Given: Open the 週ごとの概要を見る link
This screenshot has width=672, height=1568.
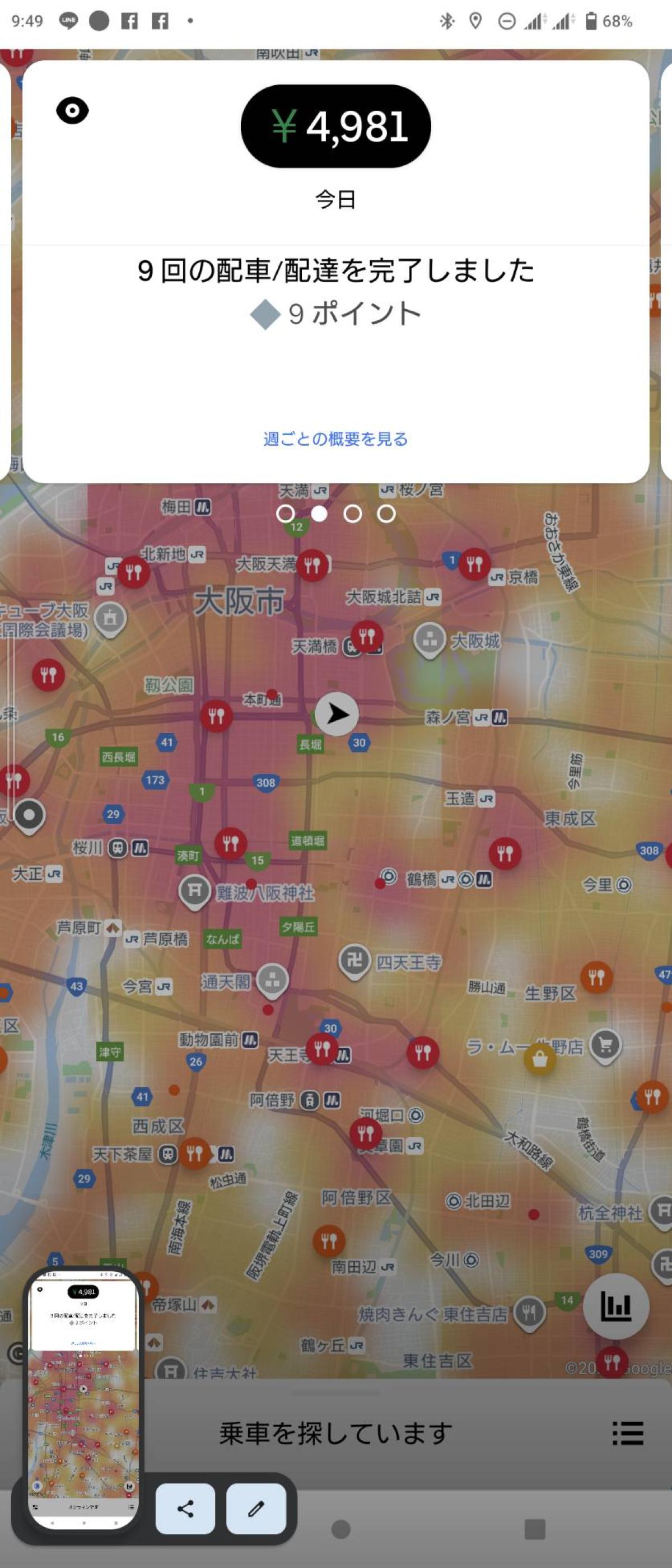Looking at the screenshot, I should click(x=335, y=439).
